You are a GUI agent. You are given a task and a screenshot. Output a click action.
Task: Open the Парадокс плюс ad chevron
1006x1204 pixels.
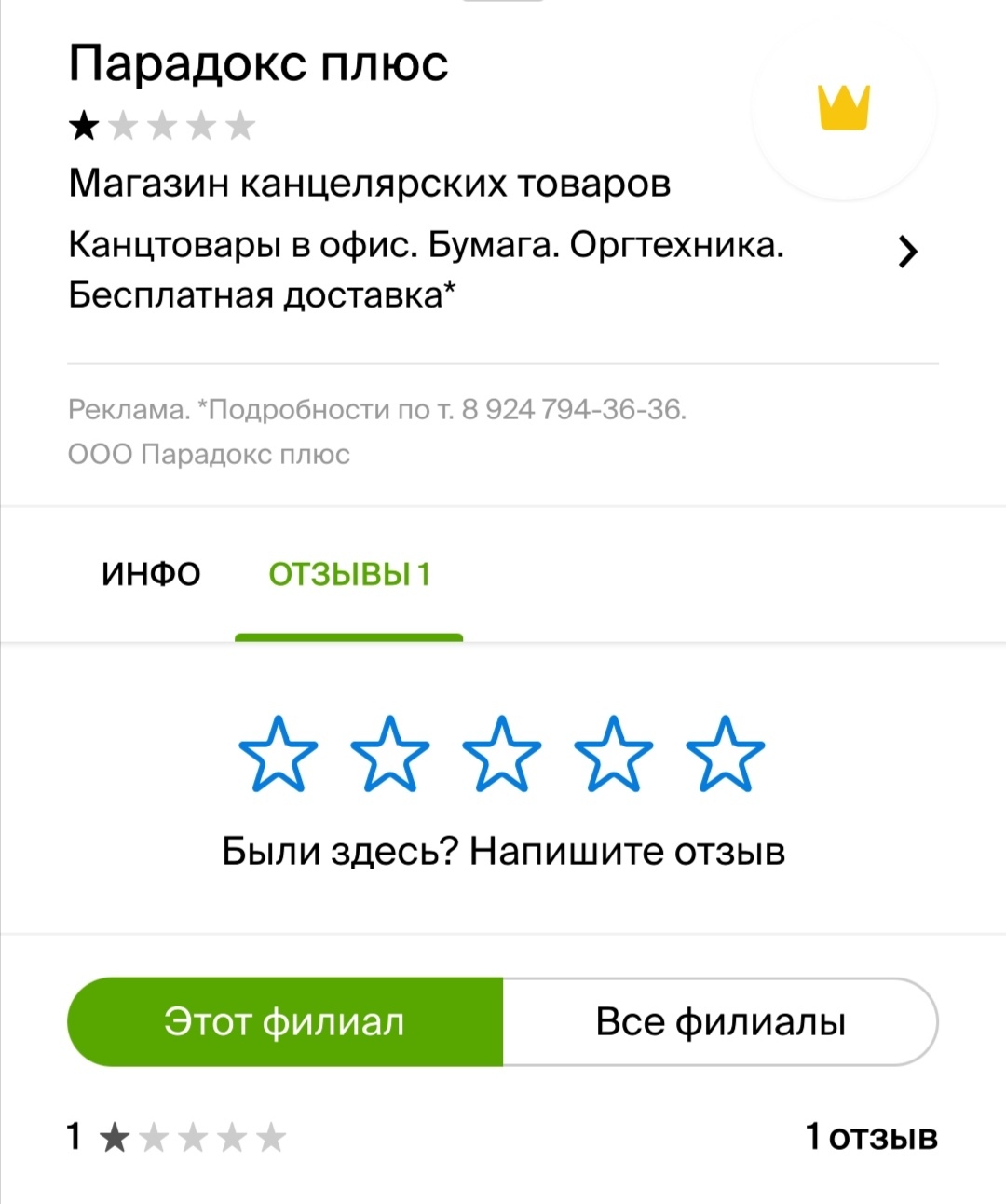click(x=907, y=252)
